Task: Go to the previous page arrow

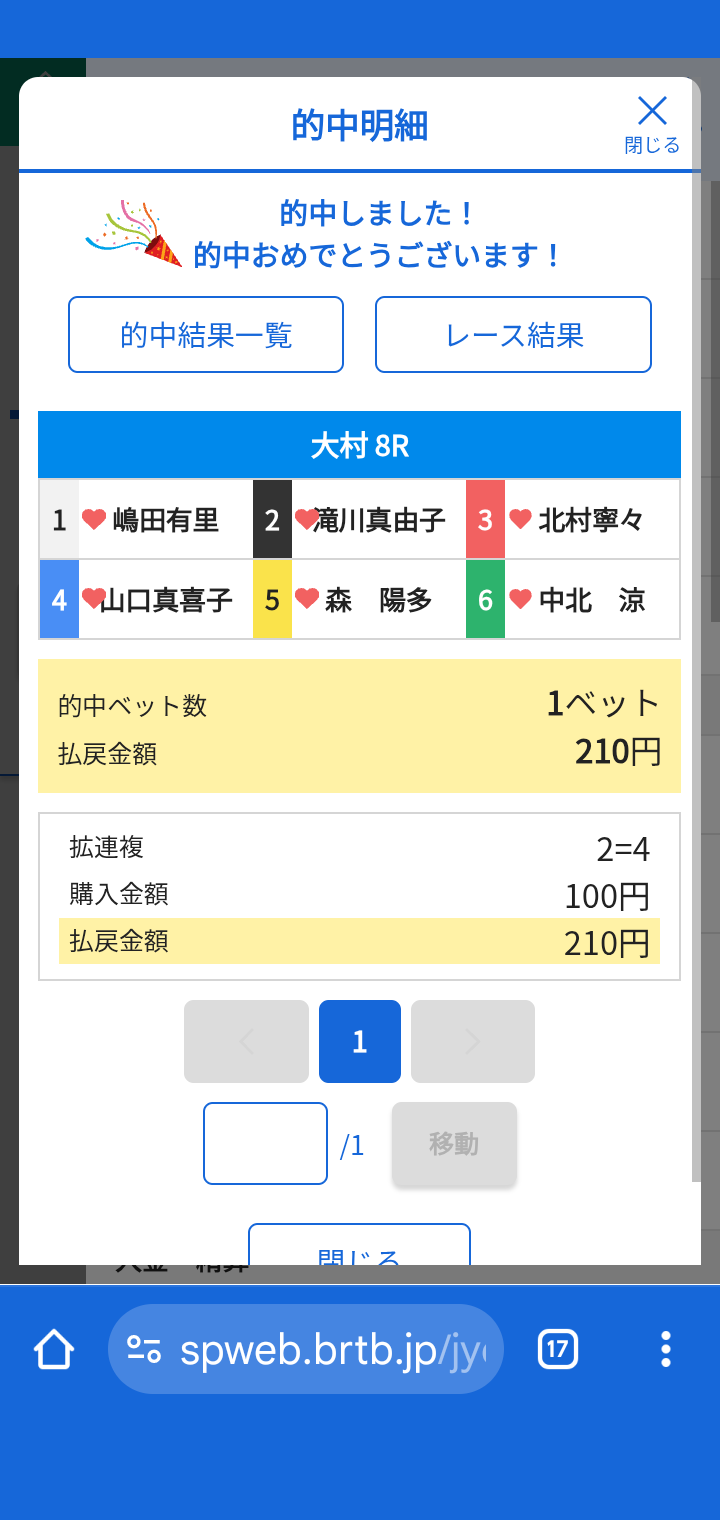Action: click(246, 1042)
